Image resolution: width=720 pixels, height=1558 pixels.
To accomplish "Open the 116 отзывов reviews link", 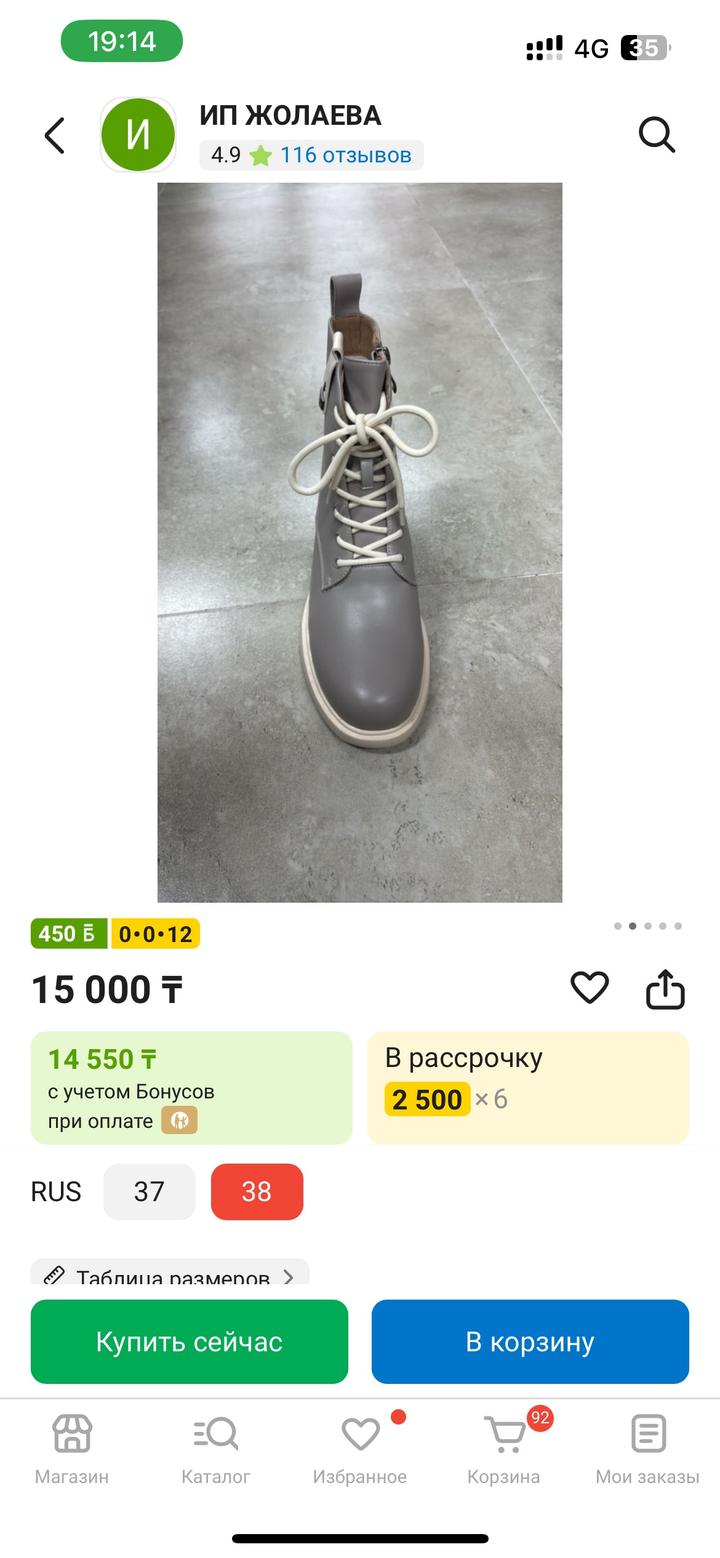I will [345, 155].
